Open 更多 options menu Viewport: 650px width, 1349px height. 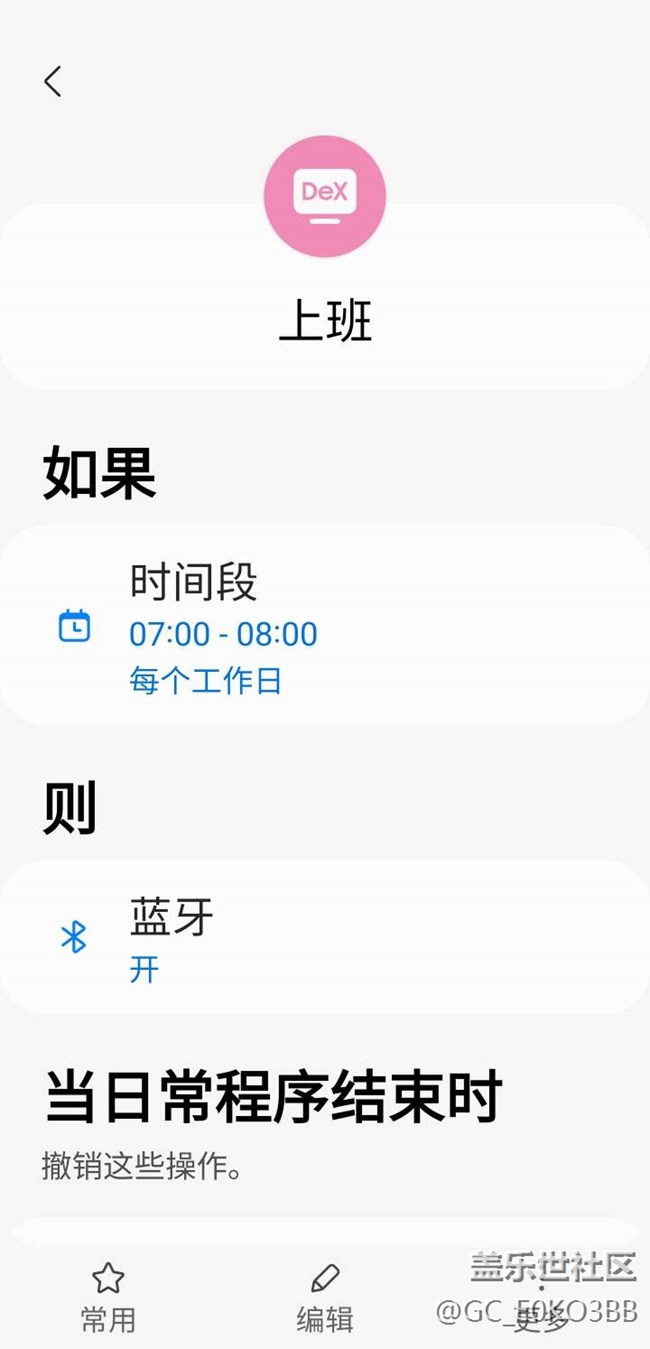click(541, 1300)
